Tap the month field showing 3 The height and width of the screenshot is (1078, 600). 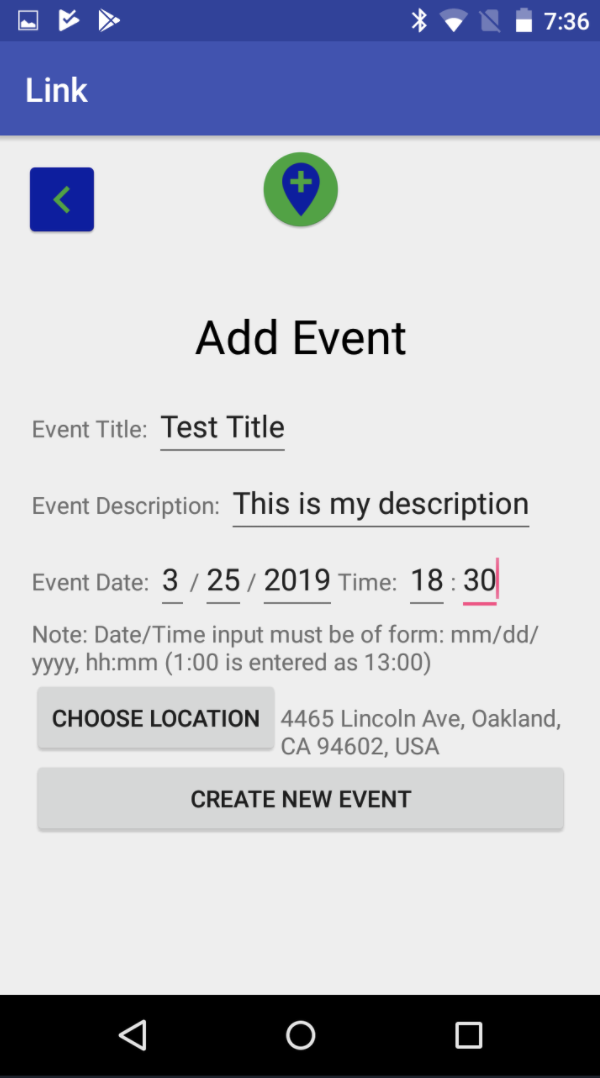point(171,581)
